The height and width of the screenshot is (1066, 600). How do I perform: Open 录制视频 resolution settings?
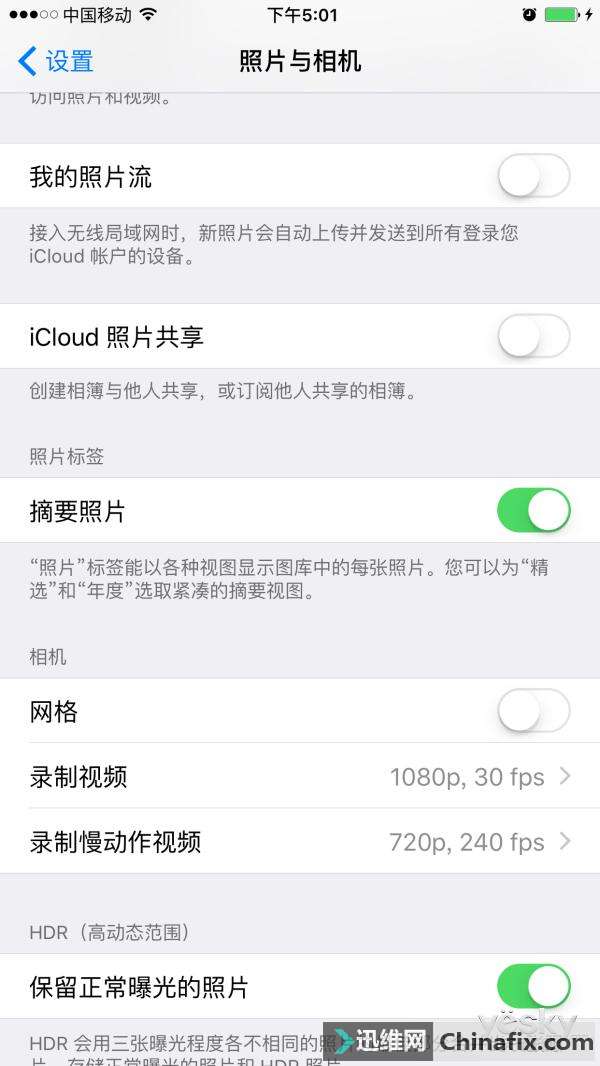pos(300,777)
